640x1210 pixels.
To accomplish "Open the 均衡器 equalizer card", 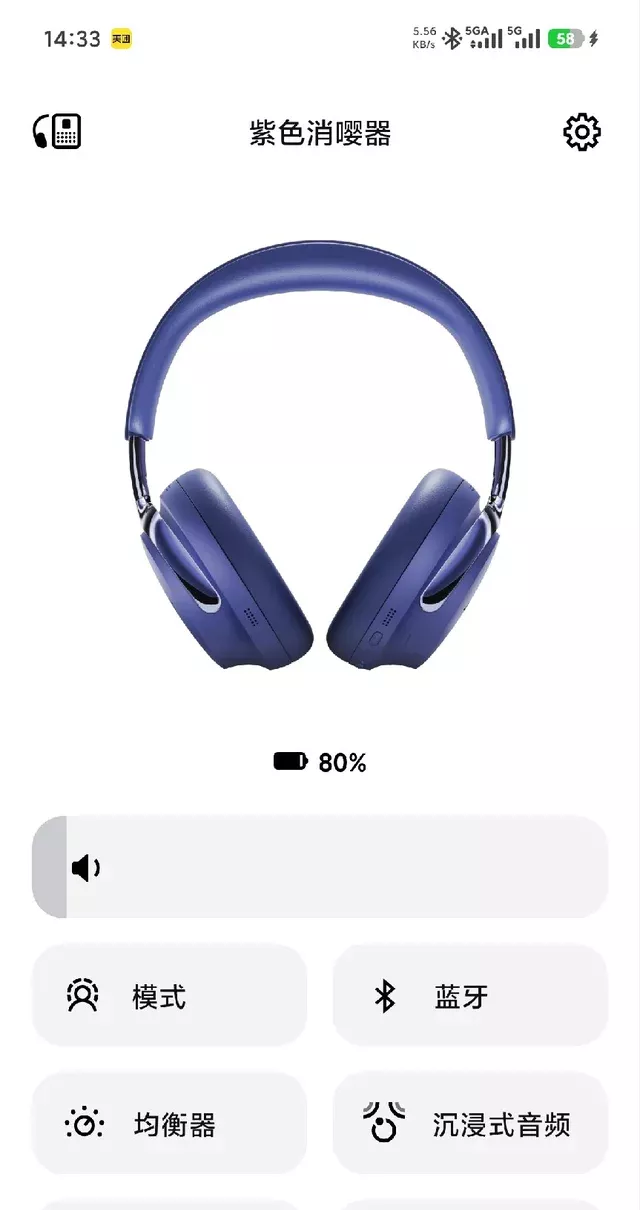I will (x=169, y=1124).
